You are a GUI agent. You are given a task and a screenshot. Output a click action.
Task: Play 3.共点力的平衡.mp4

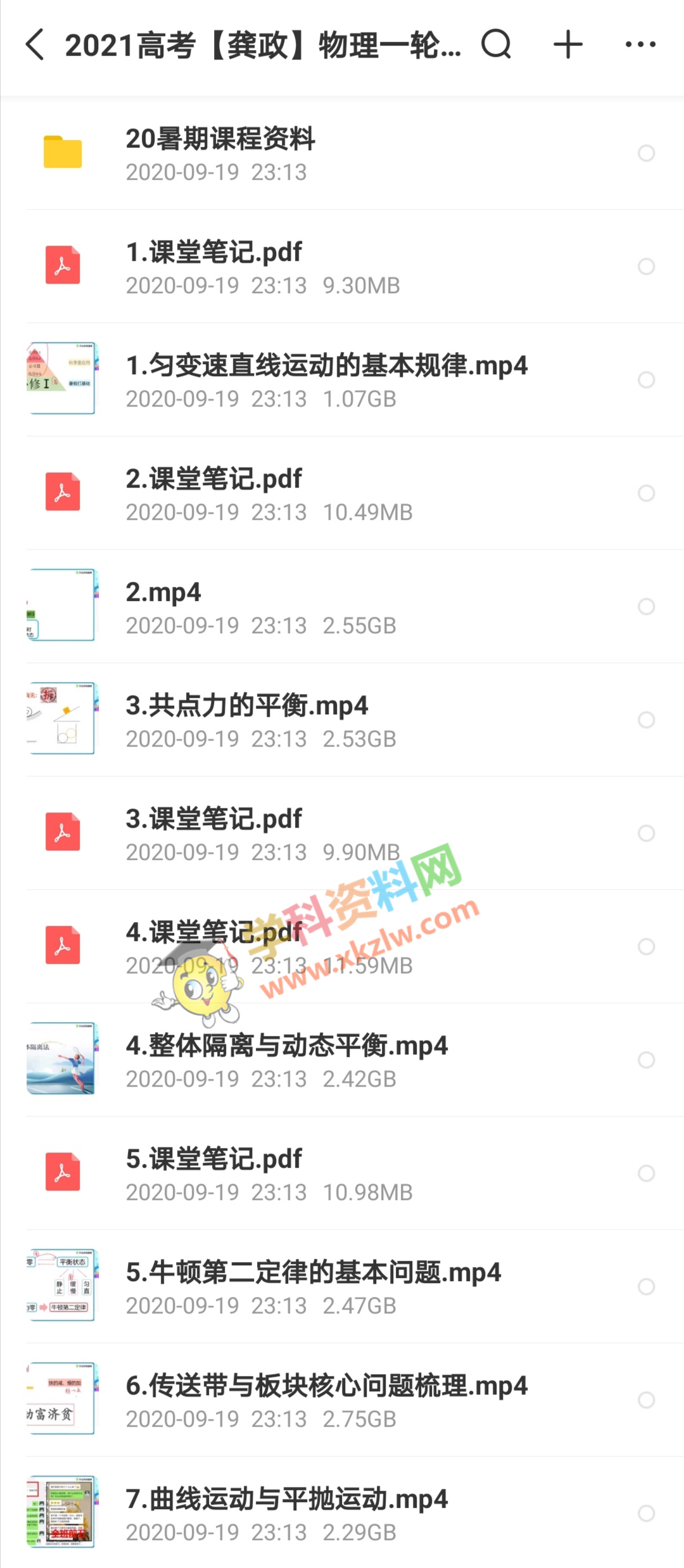247,719
